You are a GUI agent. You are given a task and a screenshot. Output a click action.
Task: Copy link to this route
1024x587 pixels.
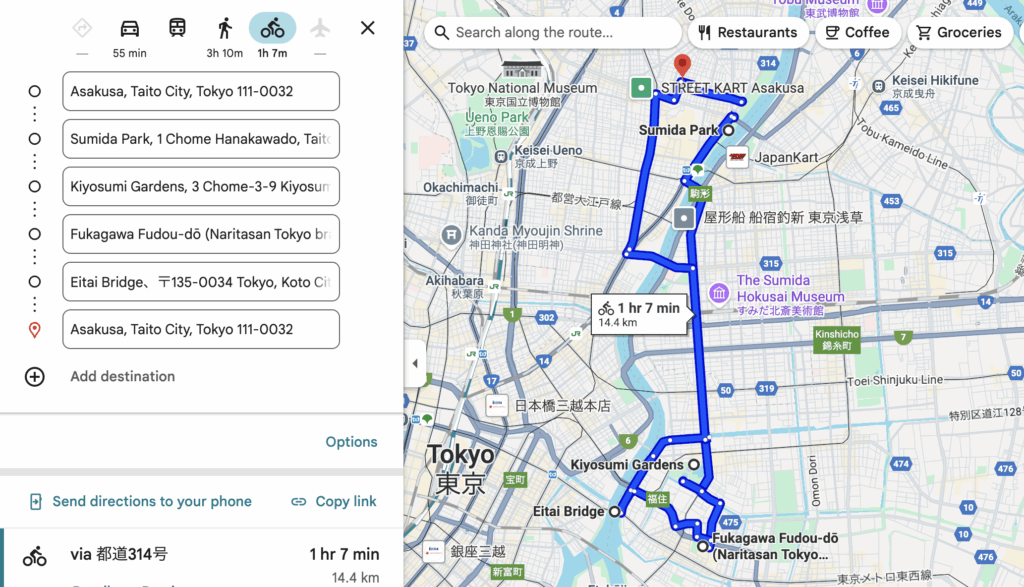(x=334, y=502)
